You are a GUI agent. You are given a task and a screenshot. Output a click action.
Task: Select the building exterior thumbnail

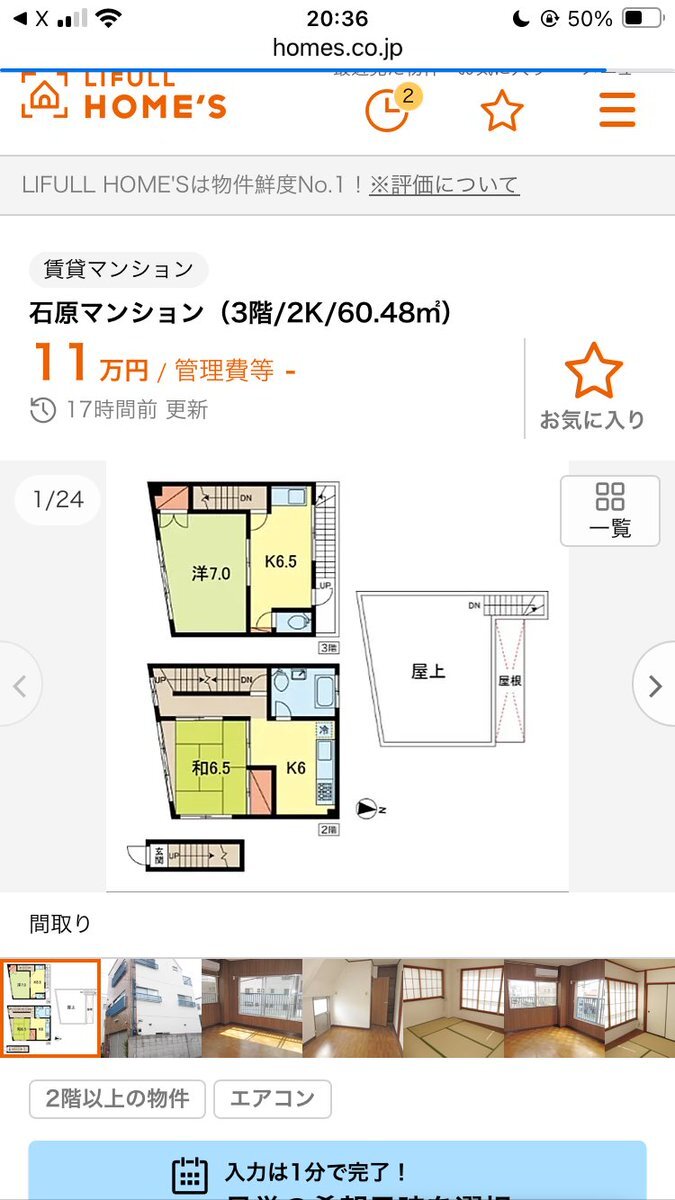[x=152, y=1008]
